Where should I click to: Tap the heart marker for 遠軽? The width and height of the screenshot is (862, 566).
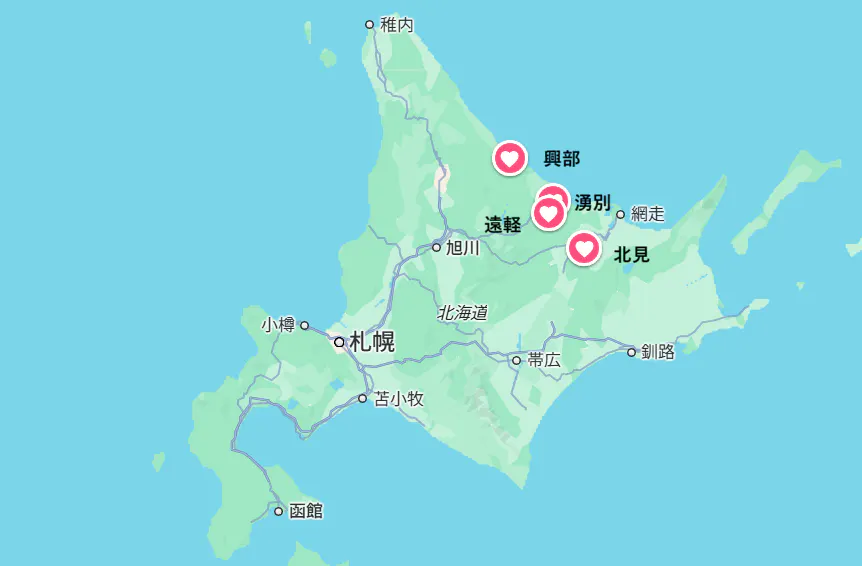[x=547, y=213]
